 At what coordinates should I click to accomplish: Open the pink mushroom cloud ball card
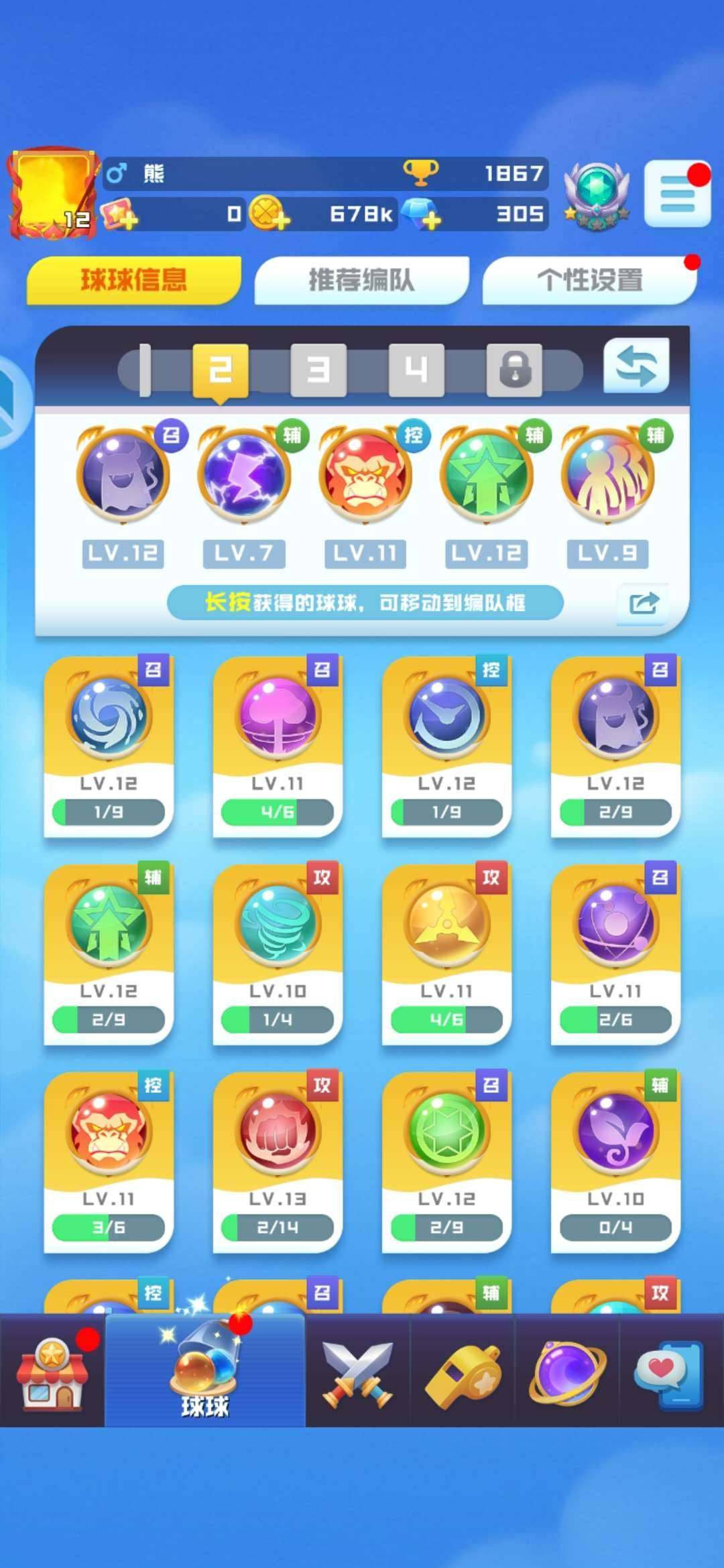(277, 744)
